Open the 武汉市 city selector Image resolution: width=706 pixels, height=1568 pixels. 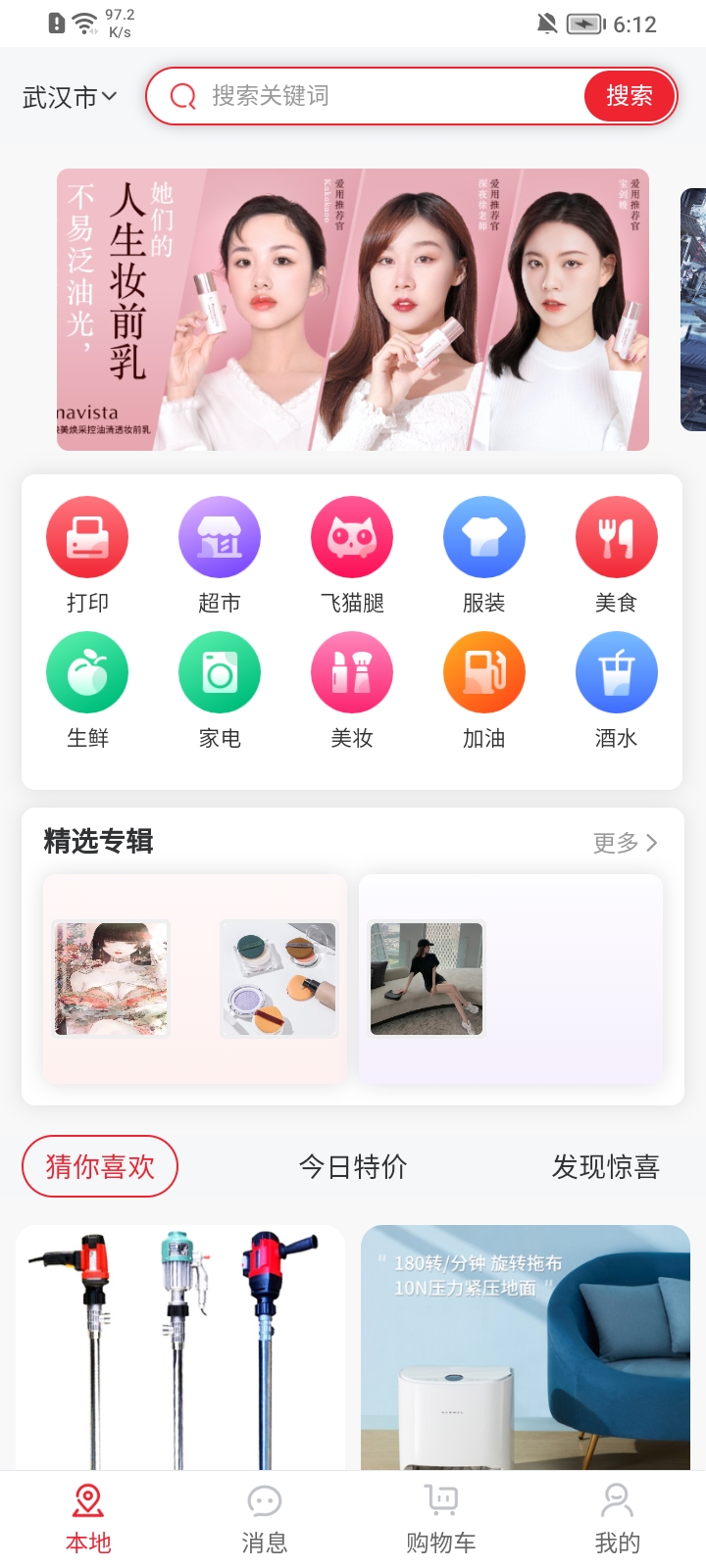[x=69, y=97]
